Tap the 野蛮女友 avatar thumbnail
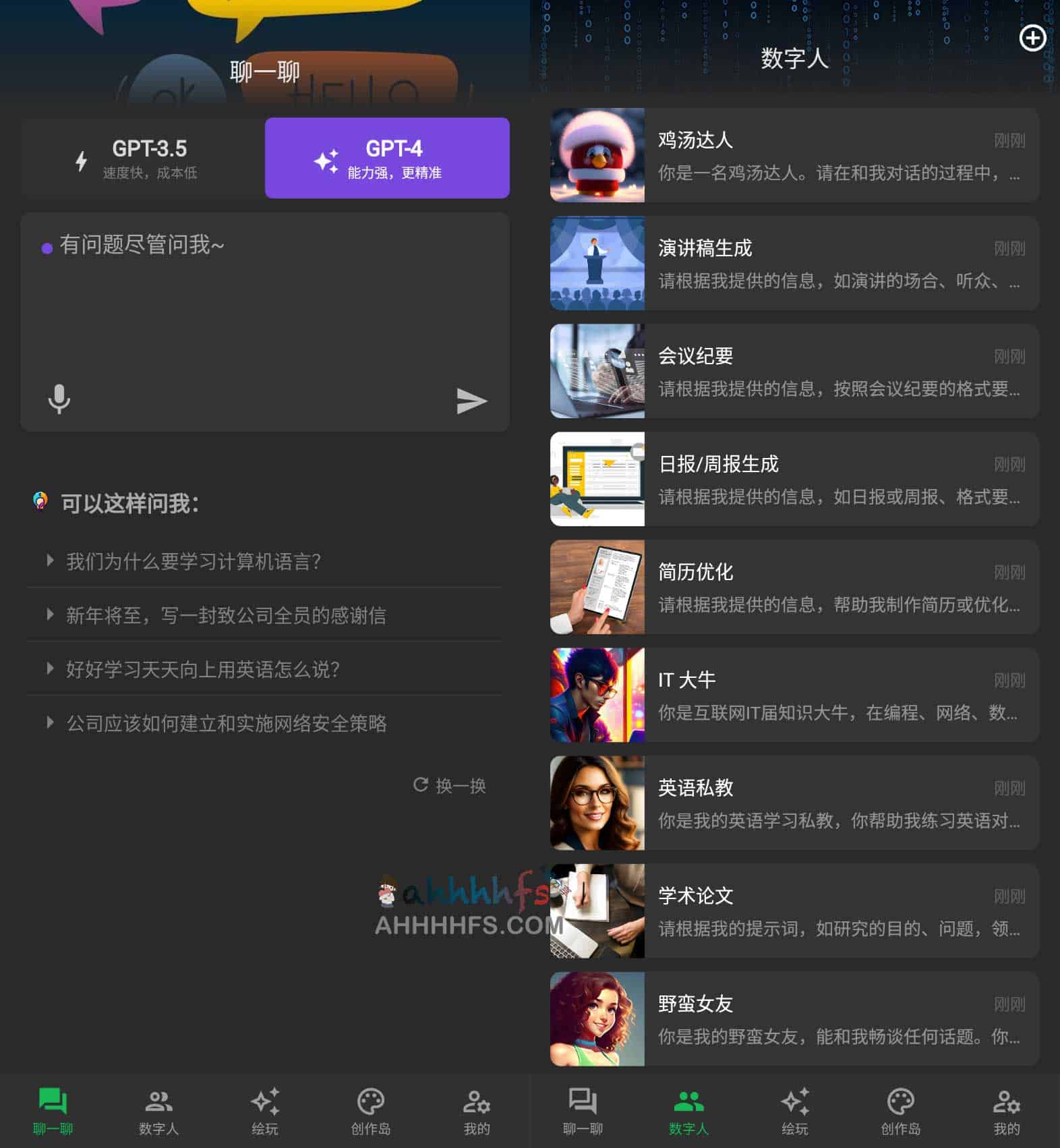The height and width of the screenshot is (1148, 1060). click(x=597, y=1020)
